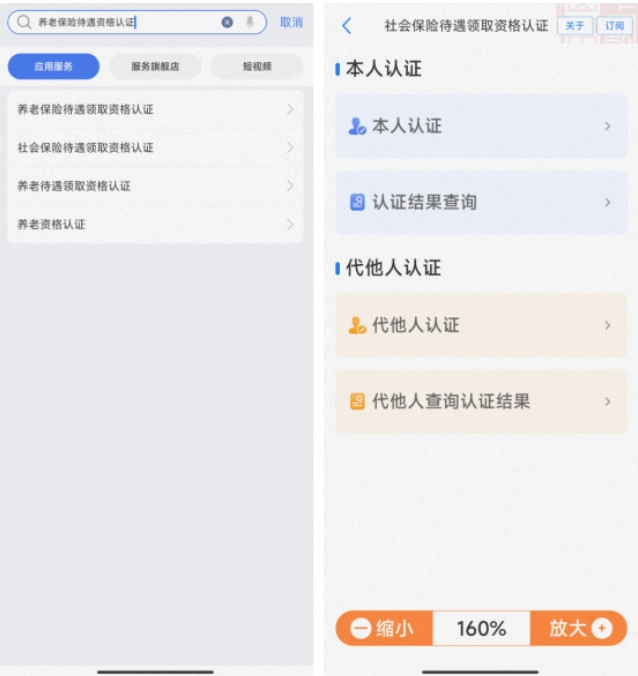The width and height of the screenshot is (638, 676).
Task: Open the 本人认证 card
Action: 481,126
